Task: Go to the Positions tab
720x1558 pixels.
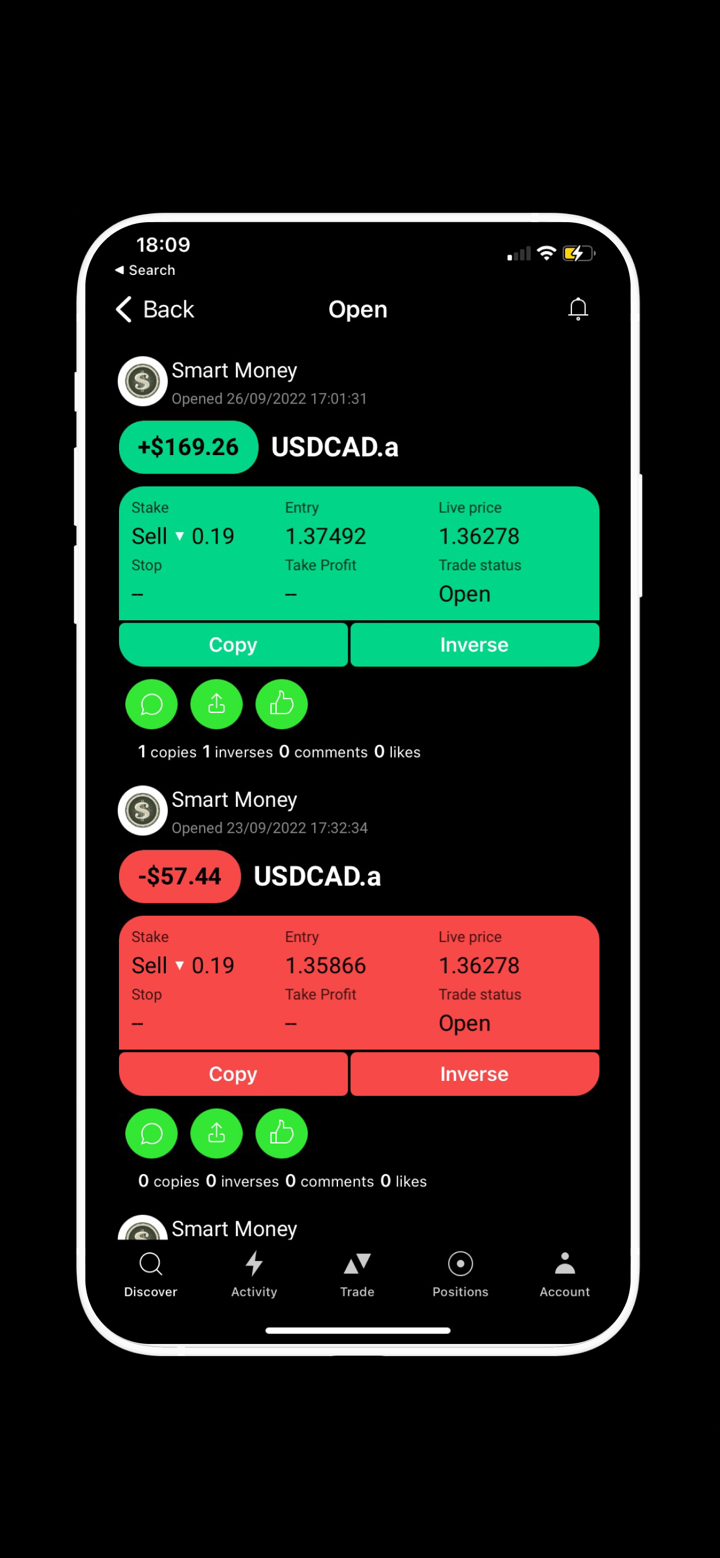Action: tap(460, 1274)
